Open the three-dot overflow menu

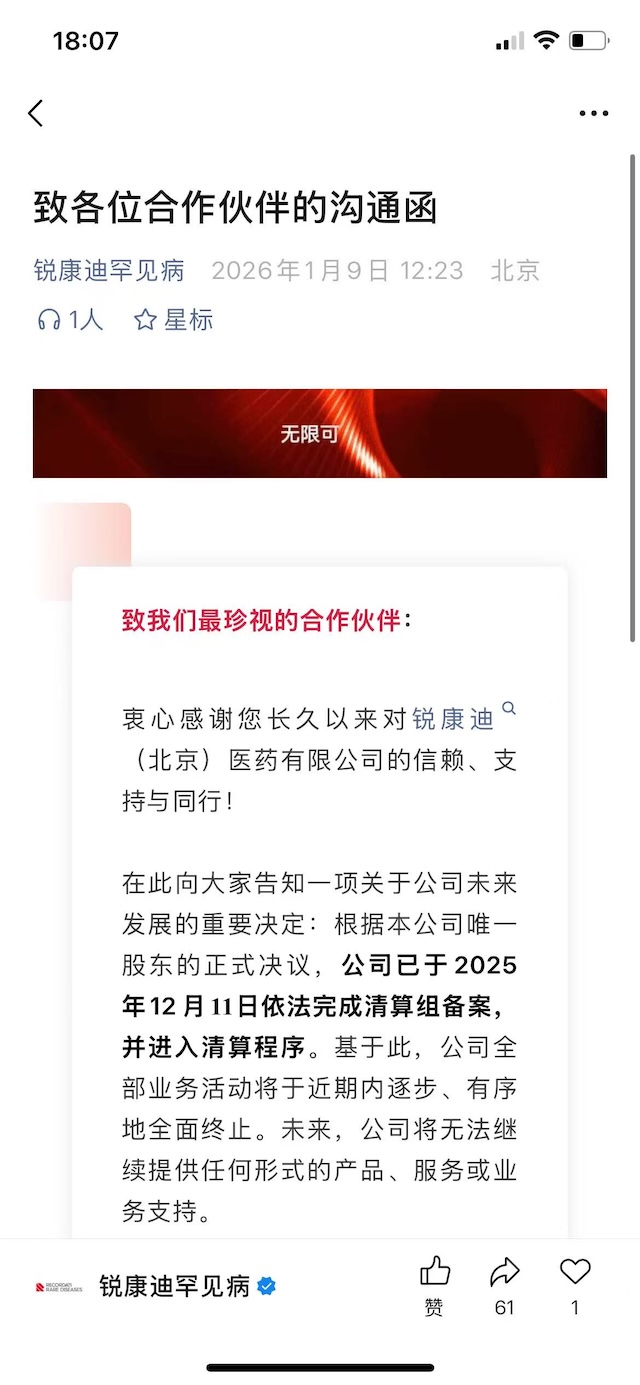(593, 114)
